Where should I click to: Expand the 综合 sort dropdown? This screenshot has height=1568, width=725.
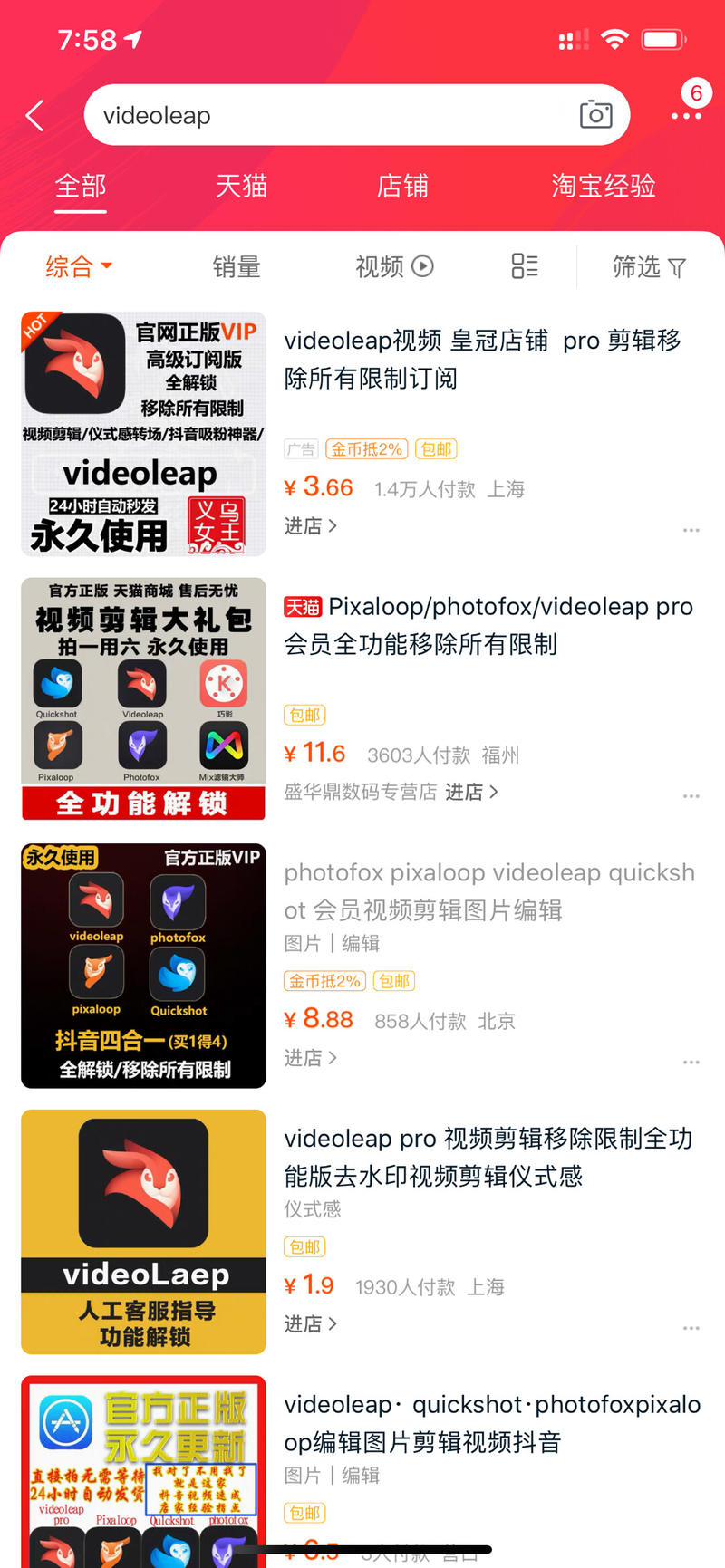pos(77,266)
